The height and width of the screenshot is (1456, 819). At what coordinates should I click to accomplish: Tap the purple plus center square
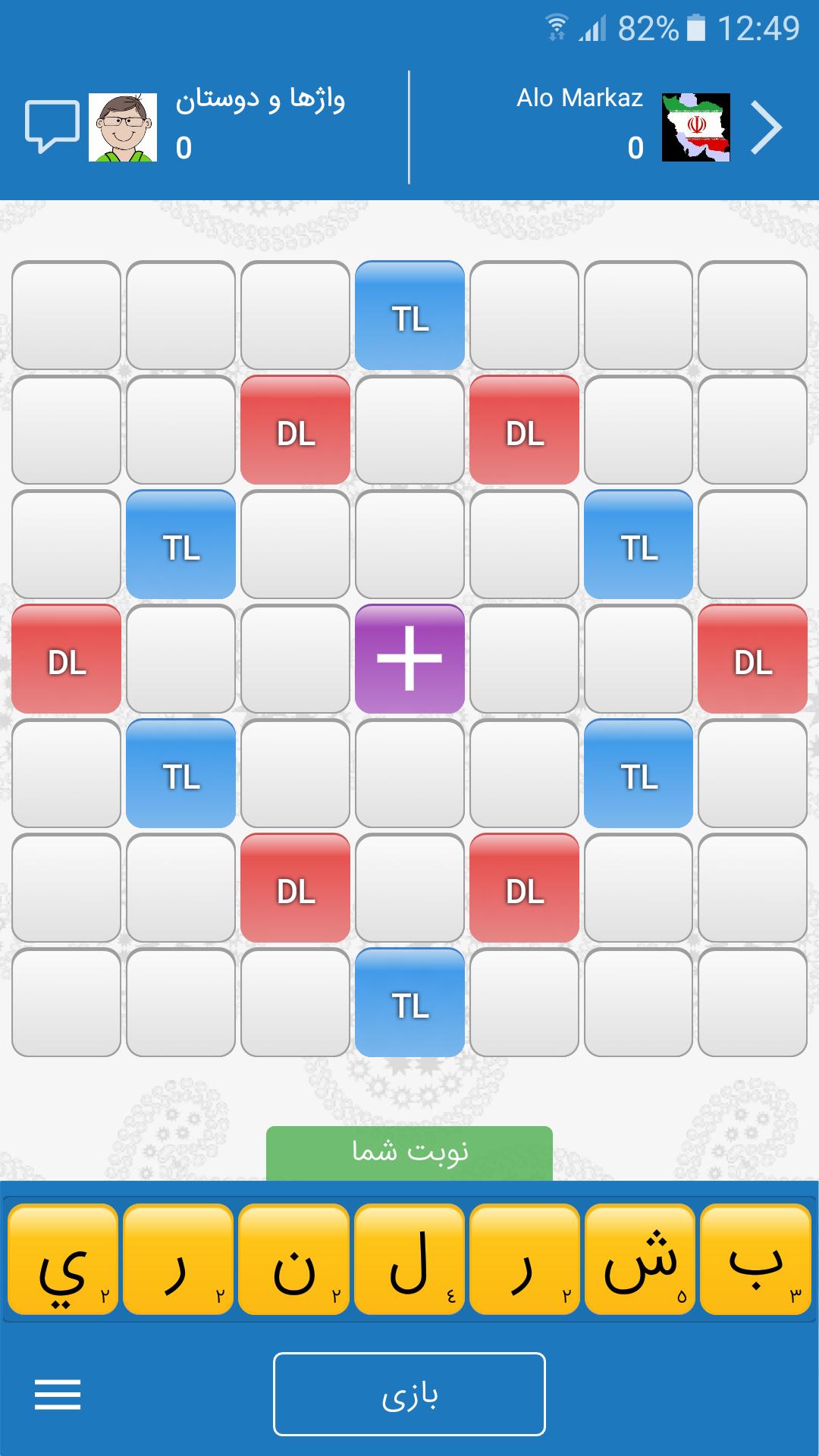click(409, 658)
